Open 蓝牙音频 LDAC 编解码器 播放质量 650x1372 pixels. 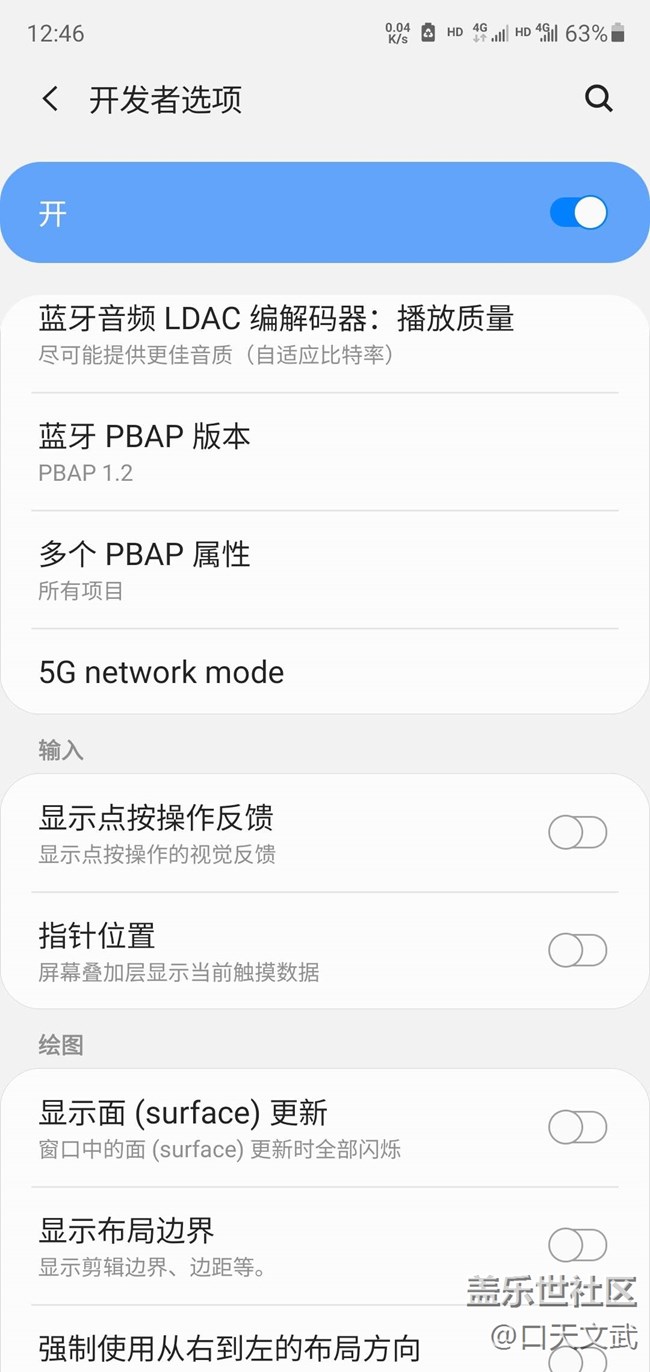tap(276, 334)
